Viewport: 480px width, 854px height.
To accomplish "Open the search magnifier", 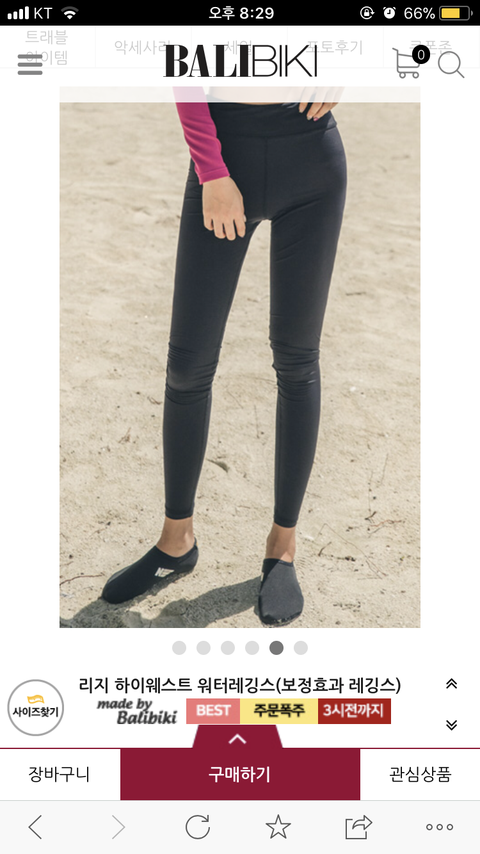I will point(451,65).
